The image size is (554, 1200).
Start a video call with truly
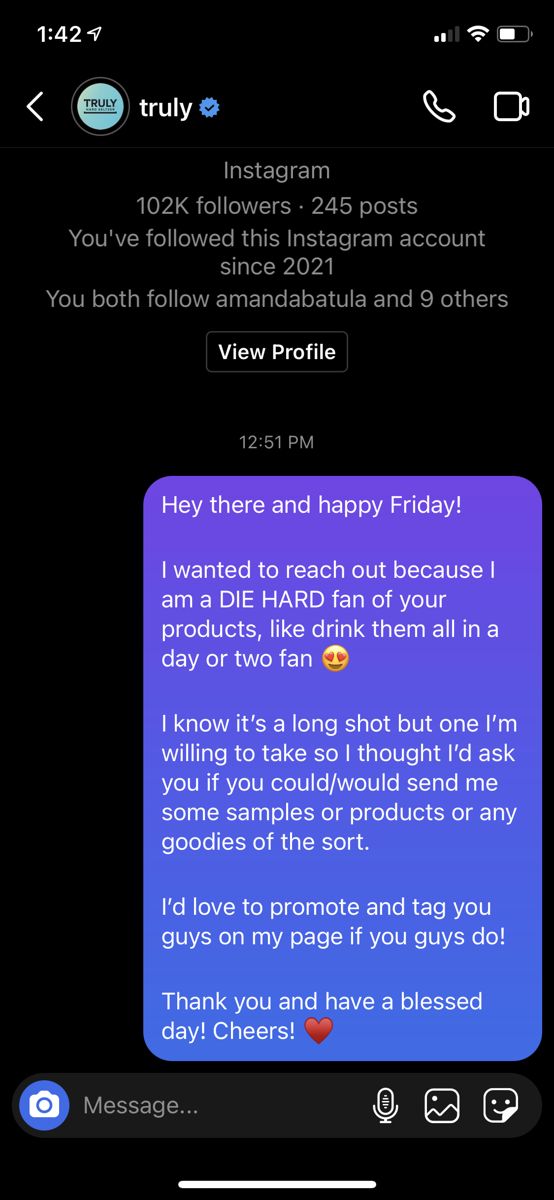(511, 107)
